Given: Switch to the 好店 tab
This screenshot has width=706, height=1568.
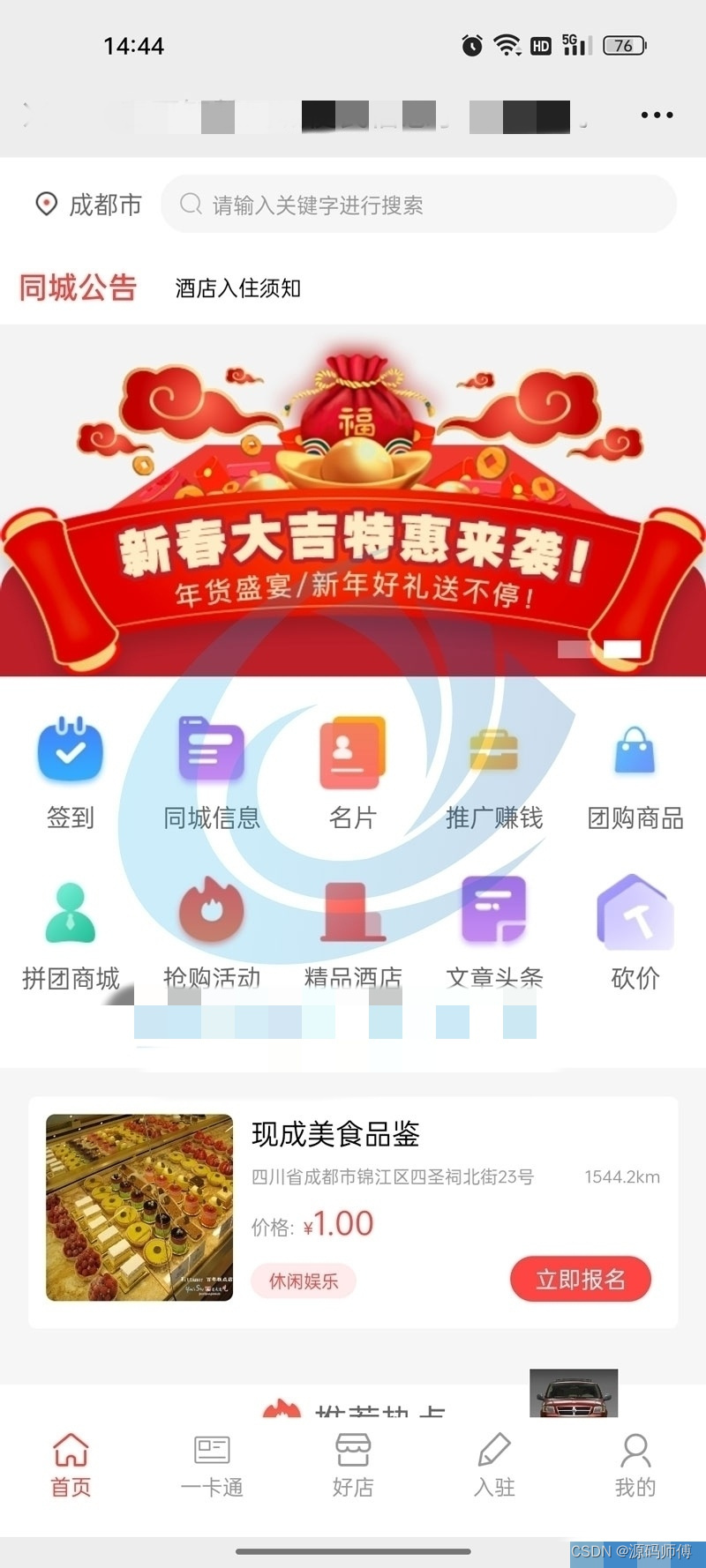Looking at the screenshot, I should pos(353,1466).
